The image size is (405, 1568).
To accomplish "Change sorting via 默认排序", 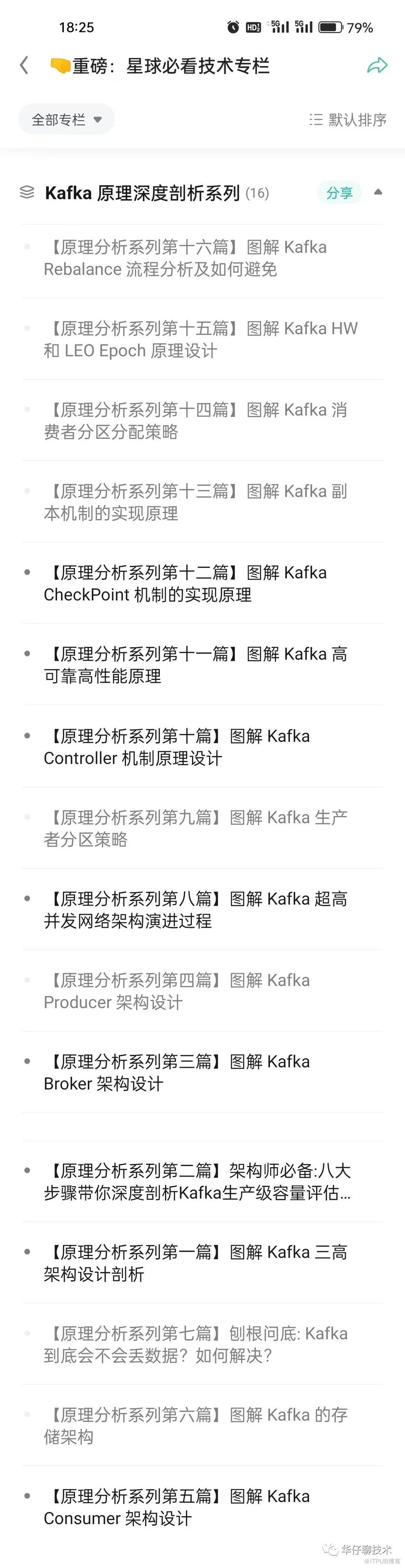I will pos(348,119).
